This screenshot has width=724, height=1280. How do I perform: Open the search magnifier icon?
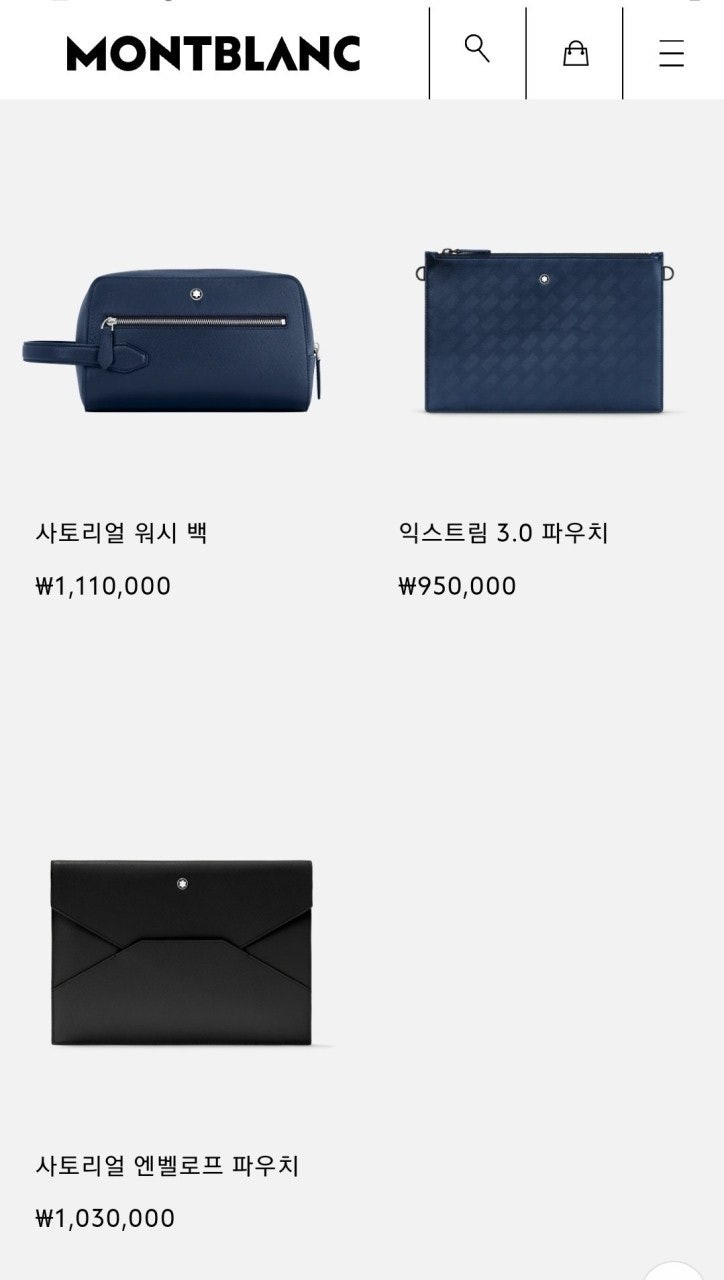pyautogui.click(x=477, y=49)
